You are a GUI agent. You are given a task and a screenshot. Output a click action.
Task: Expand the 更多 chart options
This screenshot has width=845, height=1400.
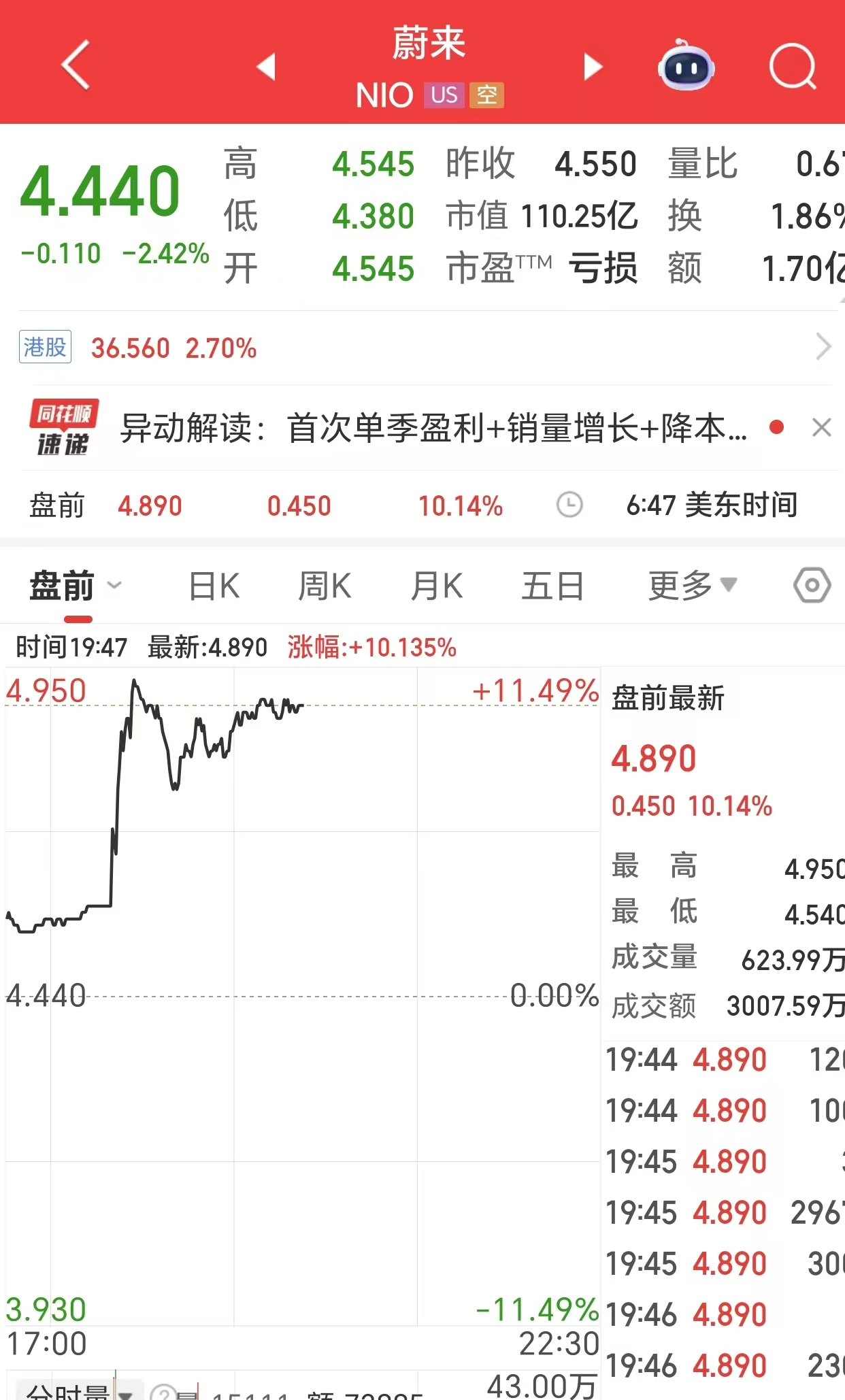click(x=692, y=586)
